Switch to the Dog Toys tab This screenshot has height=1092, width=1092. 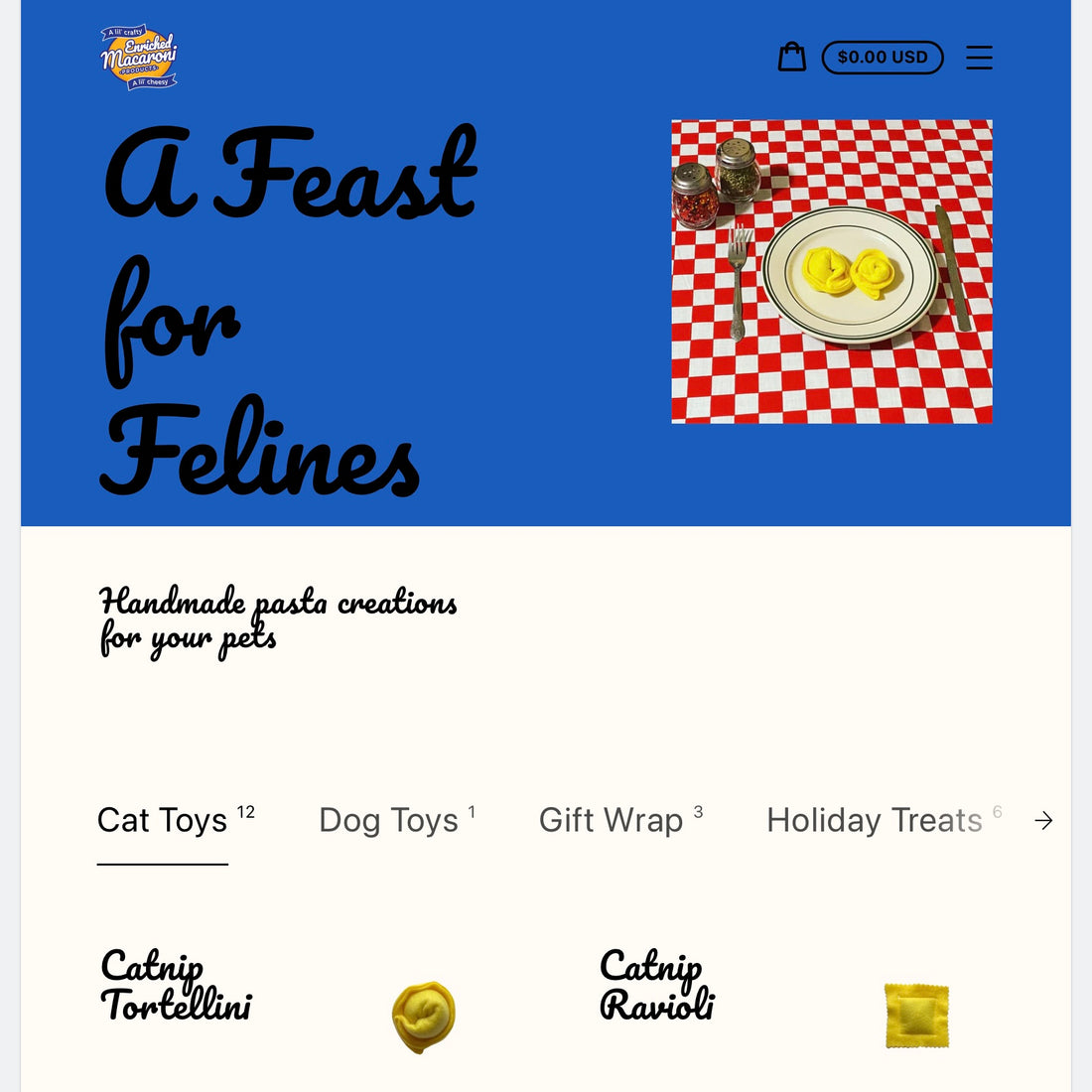(x=388, y=821)
